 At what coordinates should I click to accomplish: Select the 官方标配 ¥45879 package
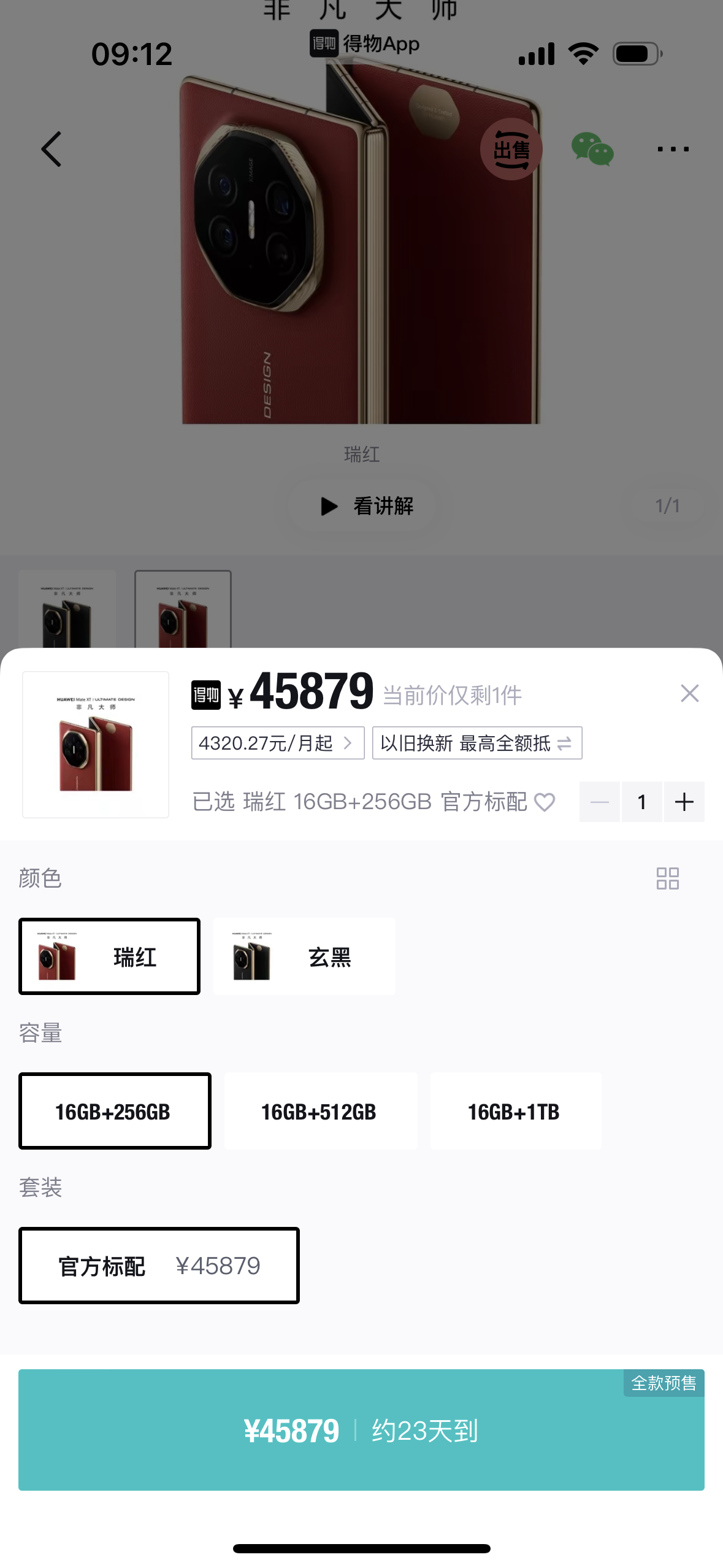pos(159,1266)
